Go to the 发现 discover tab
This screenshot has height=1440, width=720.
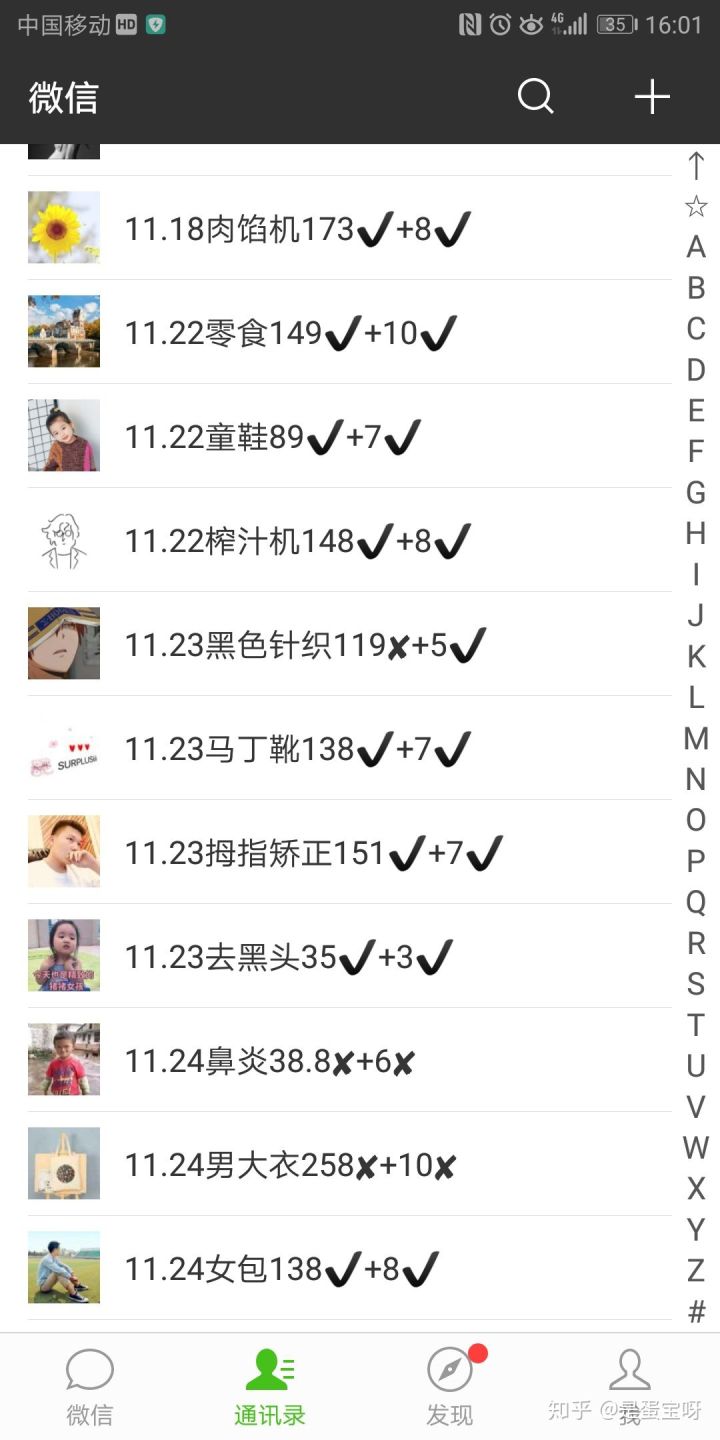tap(450, 1385)
